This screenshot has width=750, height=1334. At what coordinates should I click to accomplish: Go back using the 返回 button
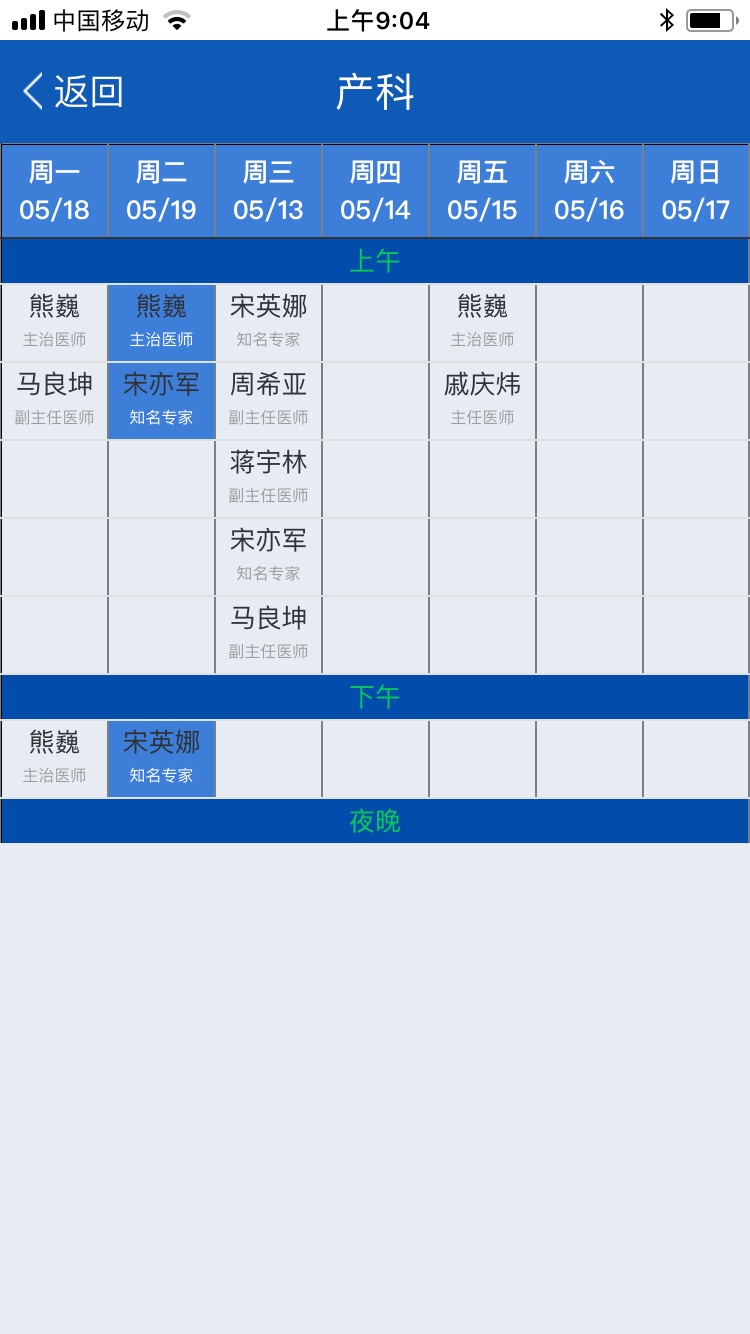tap(72, 92)
